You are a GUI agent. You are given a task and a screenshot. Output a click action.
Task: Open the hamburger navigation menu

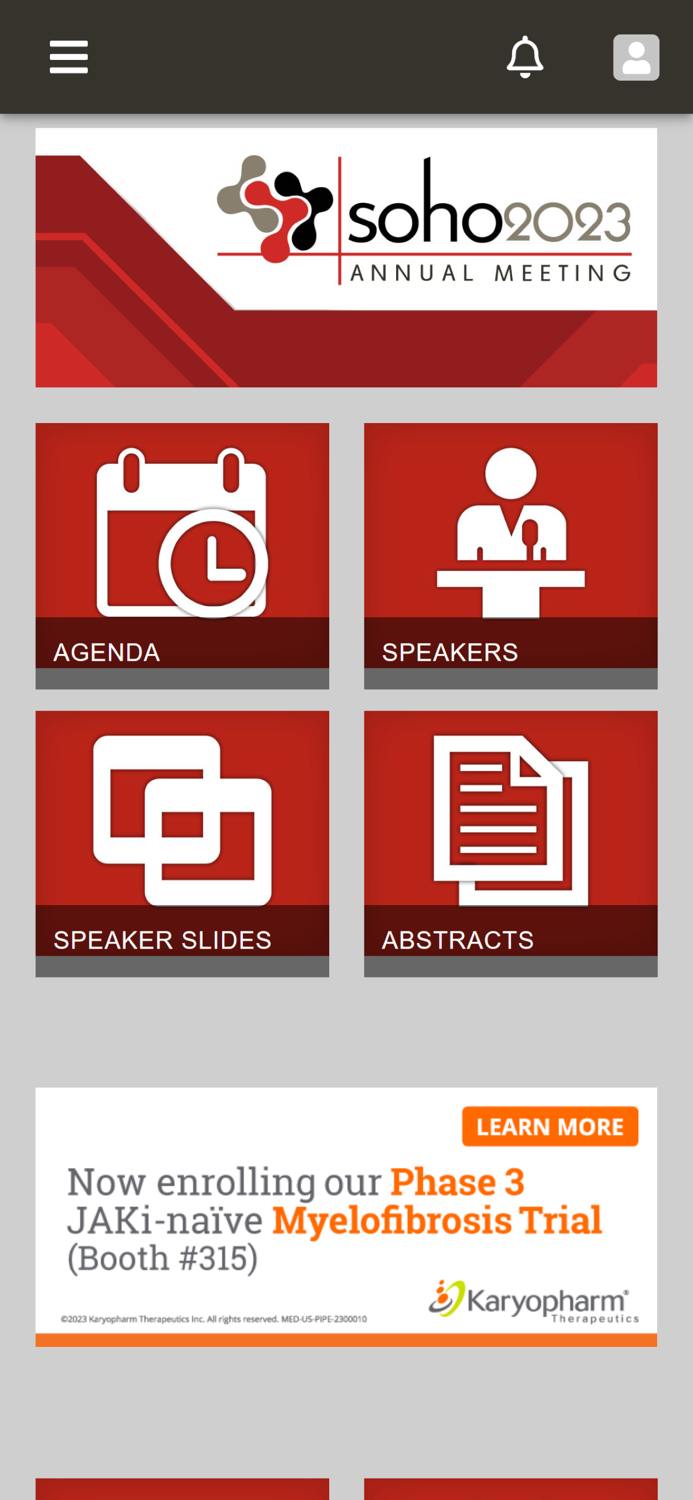click(x=69, y=57)
